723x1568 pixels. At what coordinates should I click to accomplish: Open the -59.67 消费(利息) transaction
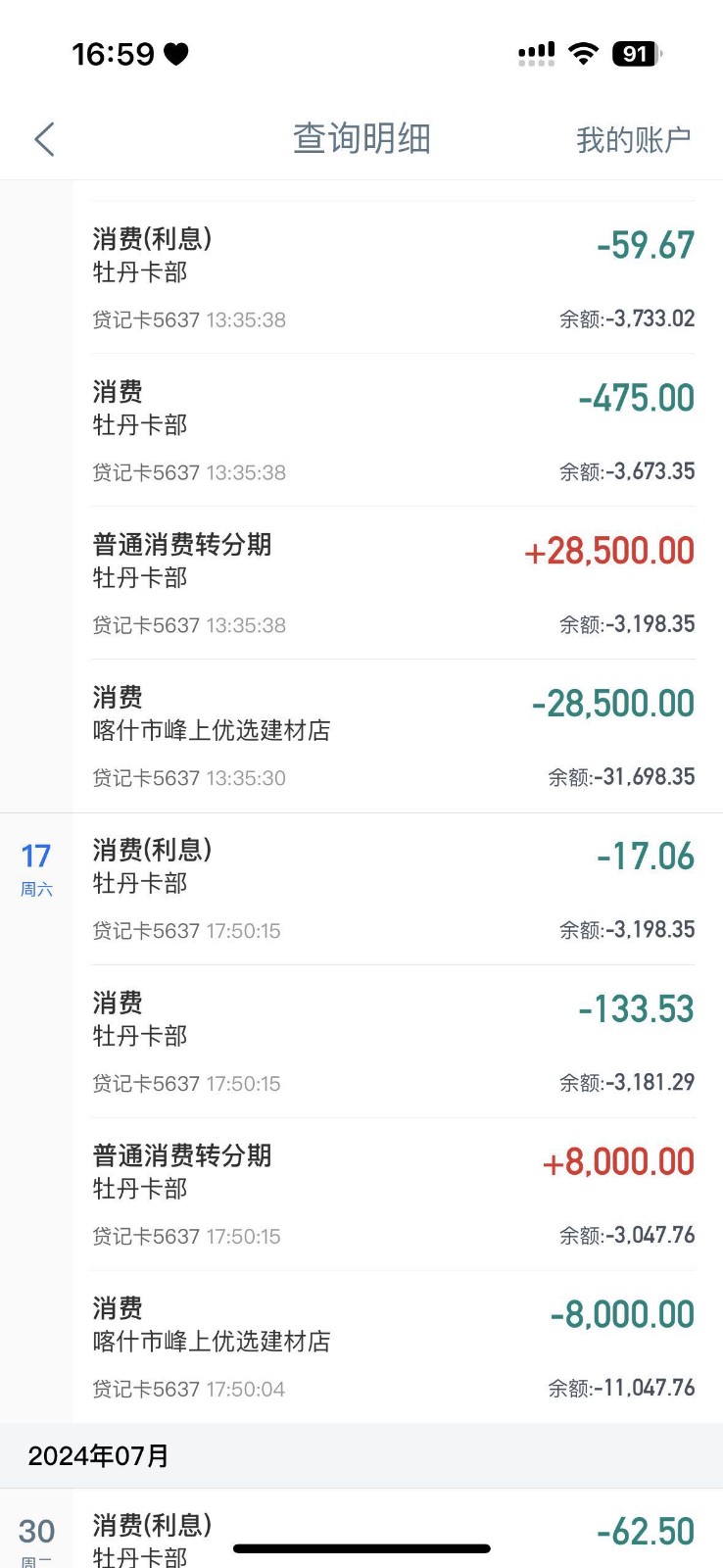(x=393, y=278)
